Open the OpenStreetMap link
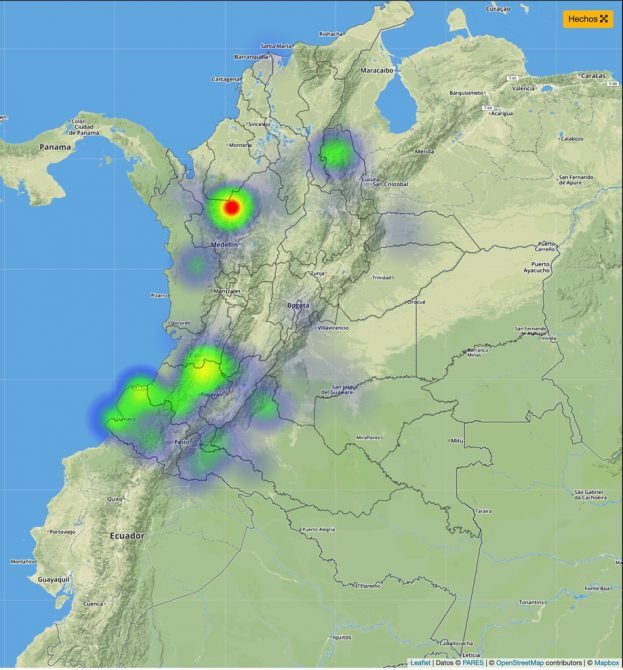This screenshot has height=670, width=623. [520, 662]
